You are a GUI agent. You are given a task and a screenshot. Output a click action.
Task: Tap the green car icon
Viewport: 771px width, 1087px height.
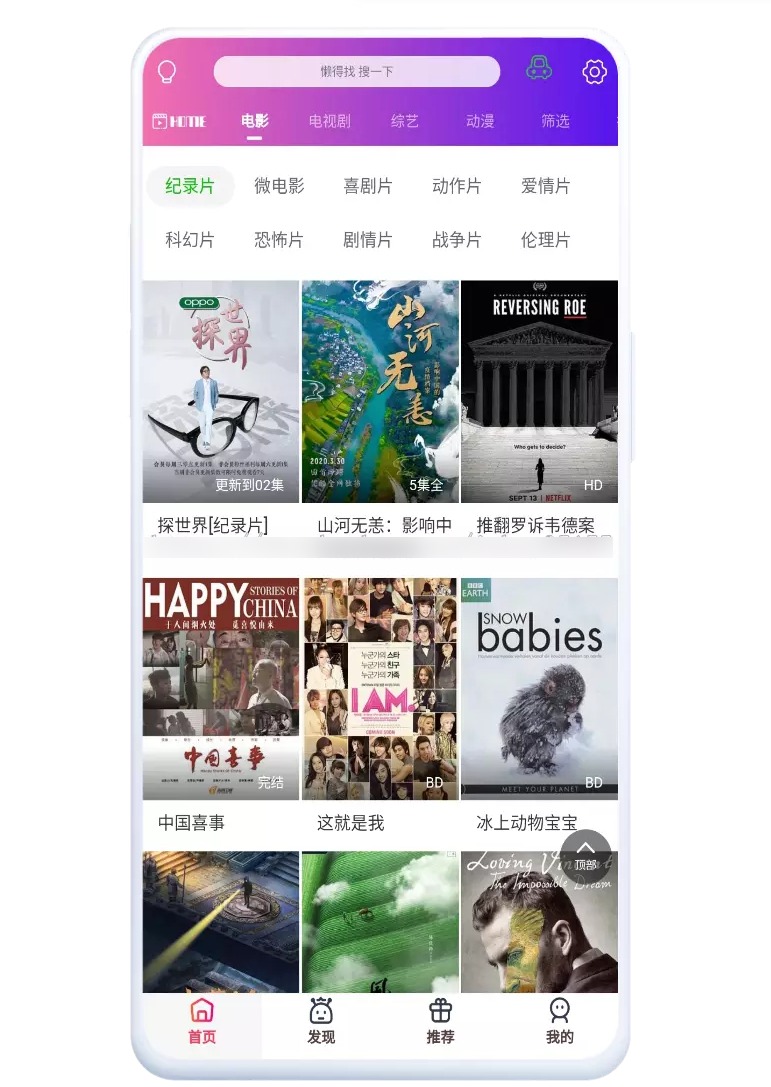pyautogui.click(x=539, y=69)
